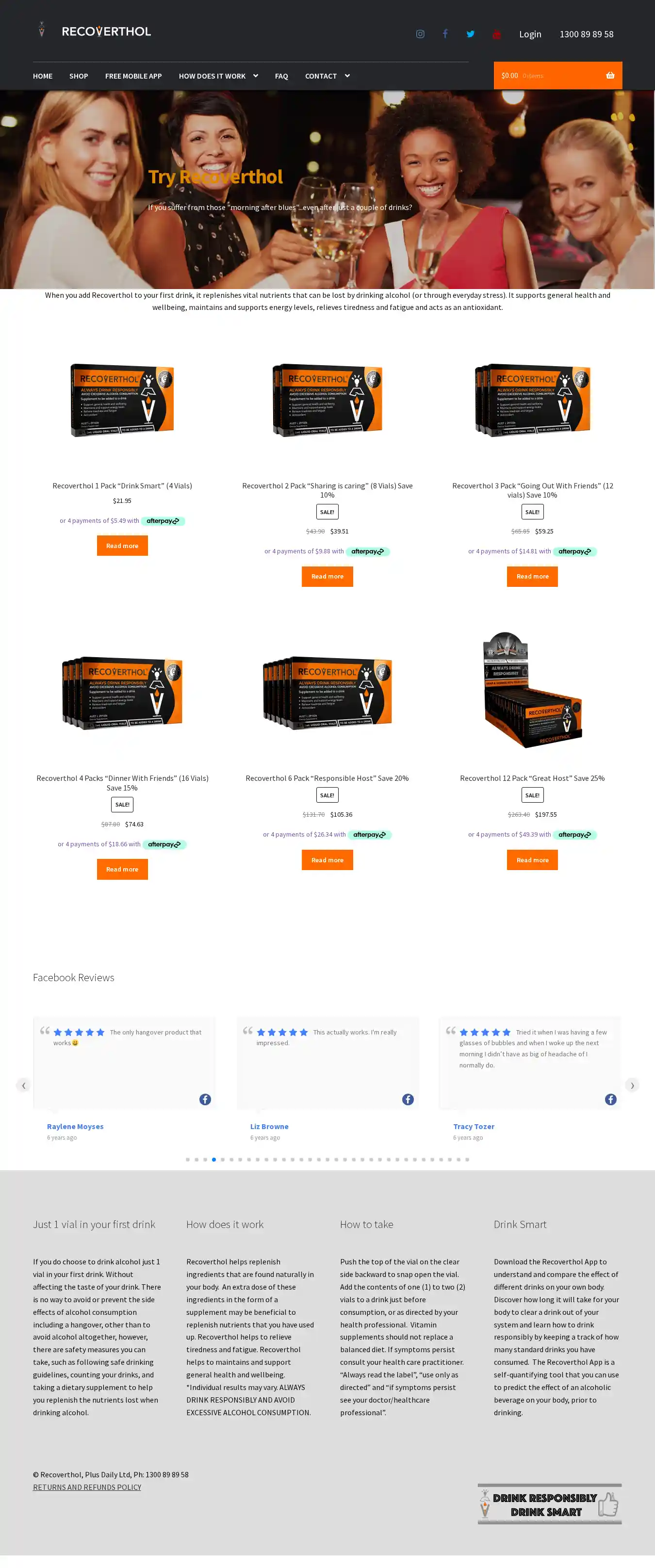Open the Instagram social link
The width and height of the screenshot is (655, 1568).
click(420, 34)
